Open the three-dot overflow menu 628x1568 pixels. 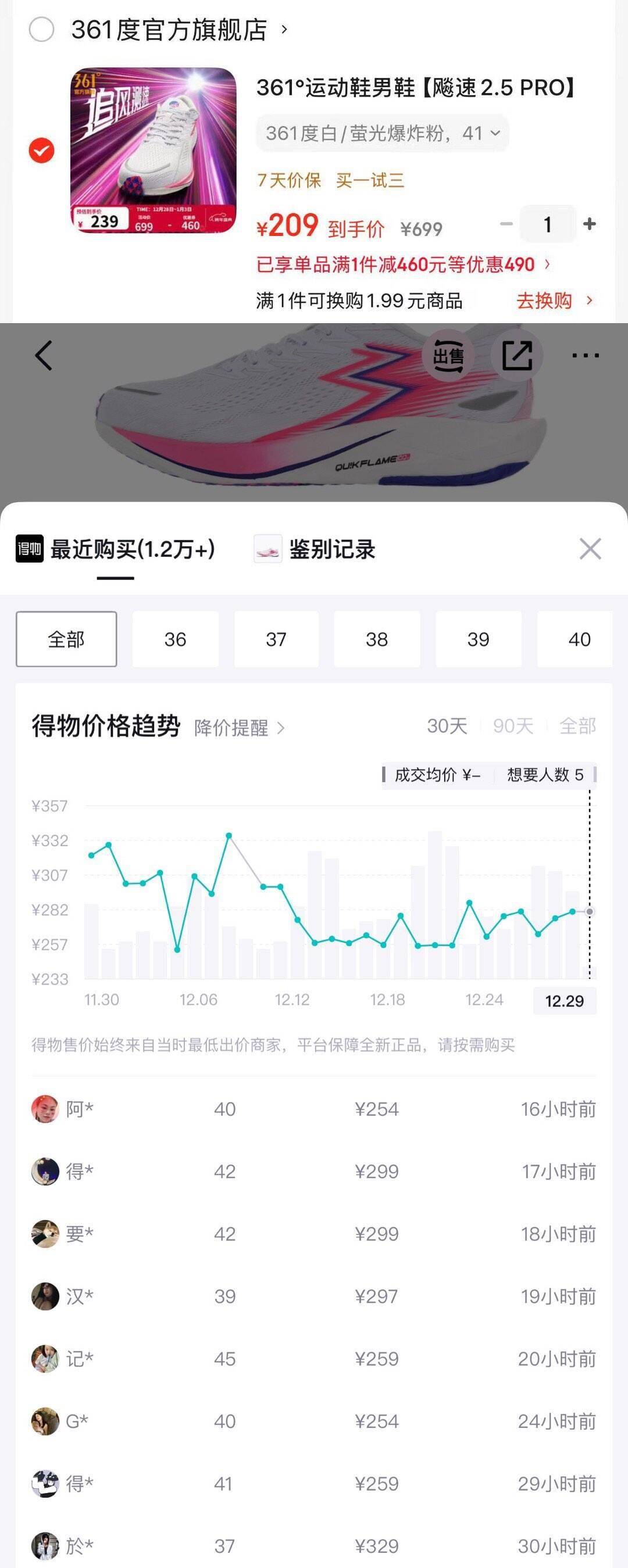pyautogui.click(x=586, y=356)
